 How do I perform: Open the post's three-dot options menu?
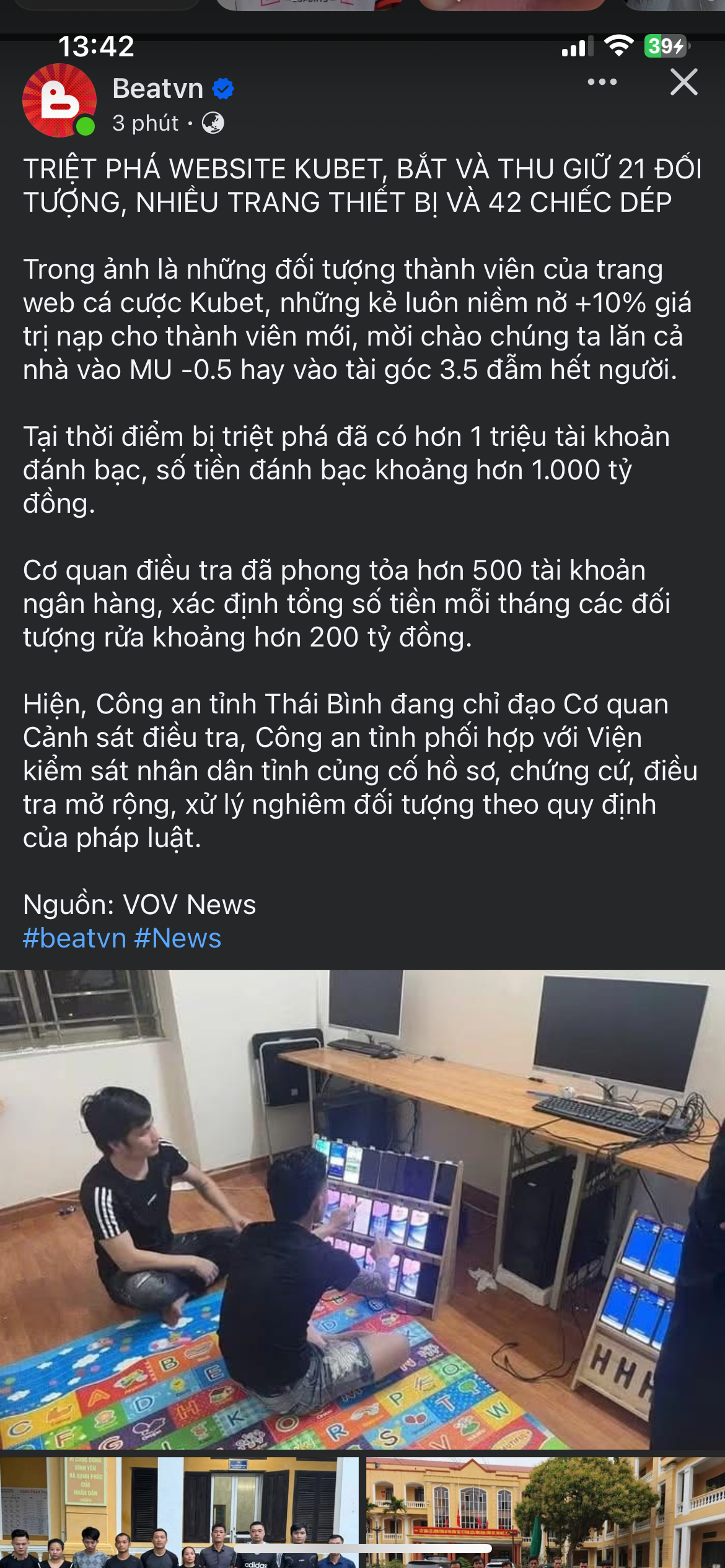pyautogui.click(x=602, y=82)
